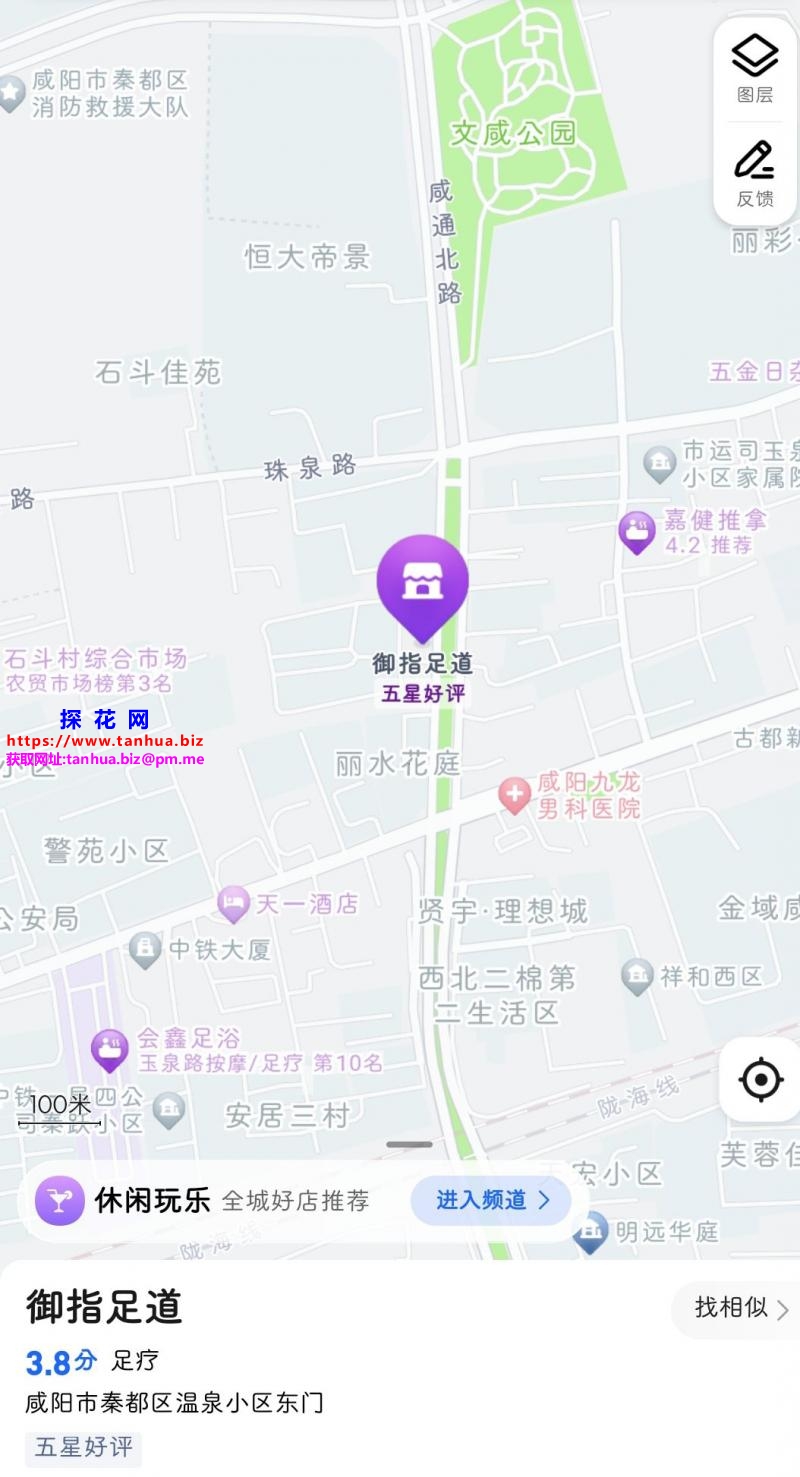Tap the 反馈 feedback button
Screen dimensions: 800x1477
coord(755,172)
